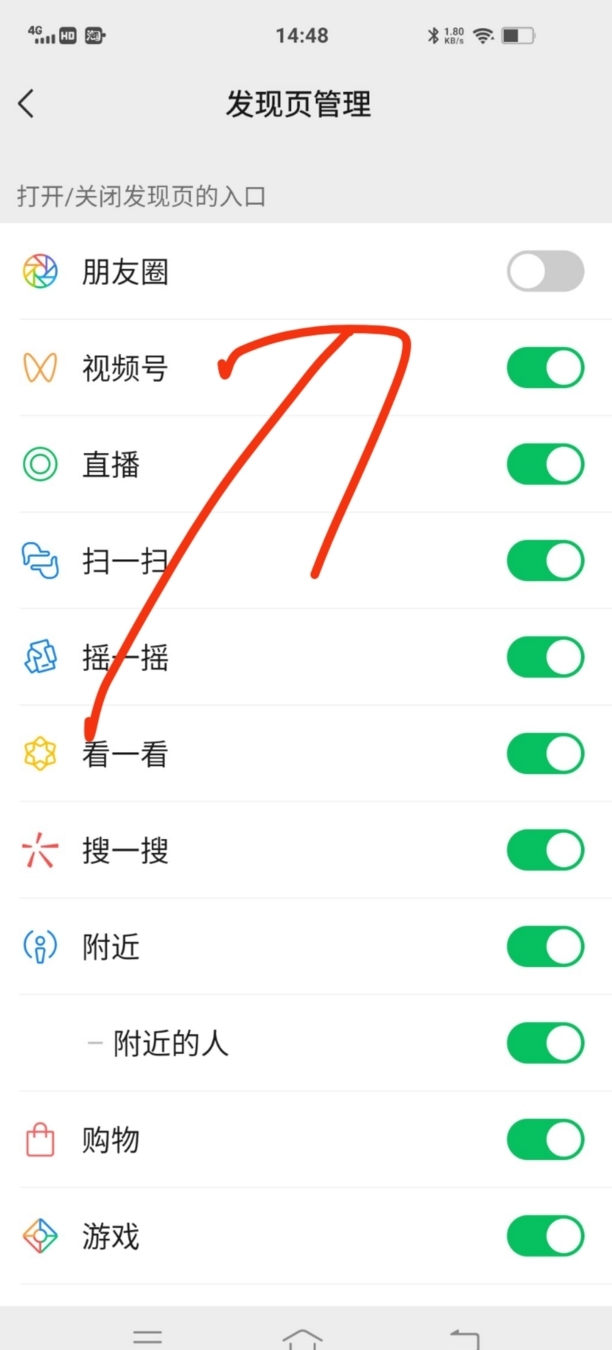Switch off the 摇一摇 toggle
This screenshot has height=1350, width=612.
pos(545,657)
